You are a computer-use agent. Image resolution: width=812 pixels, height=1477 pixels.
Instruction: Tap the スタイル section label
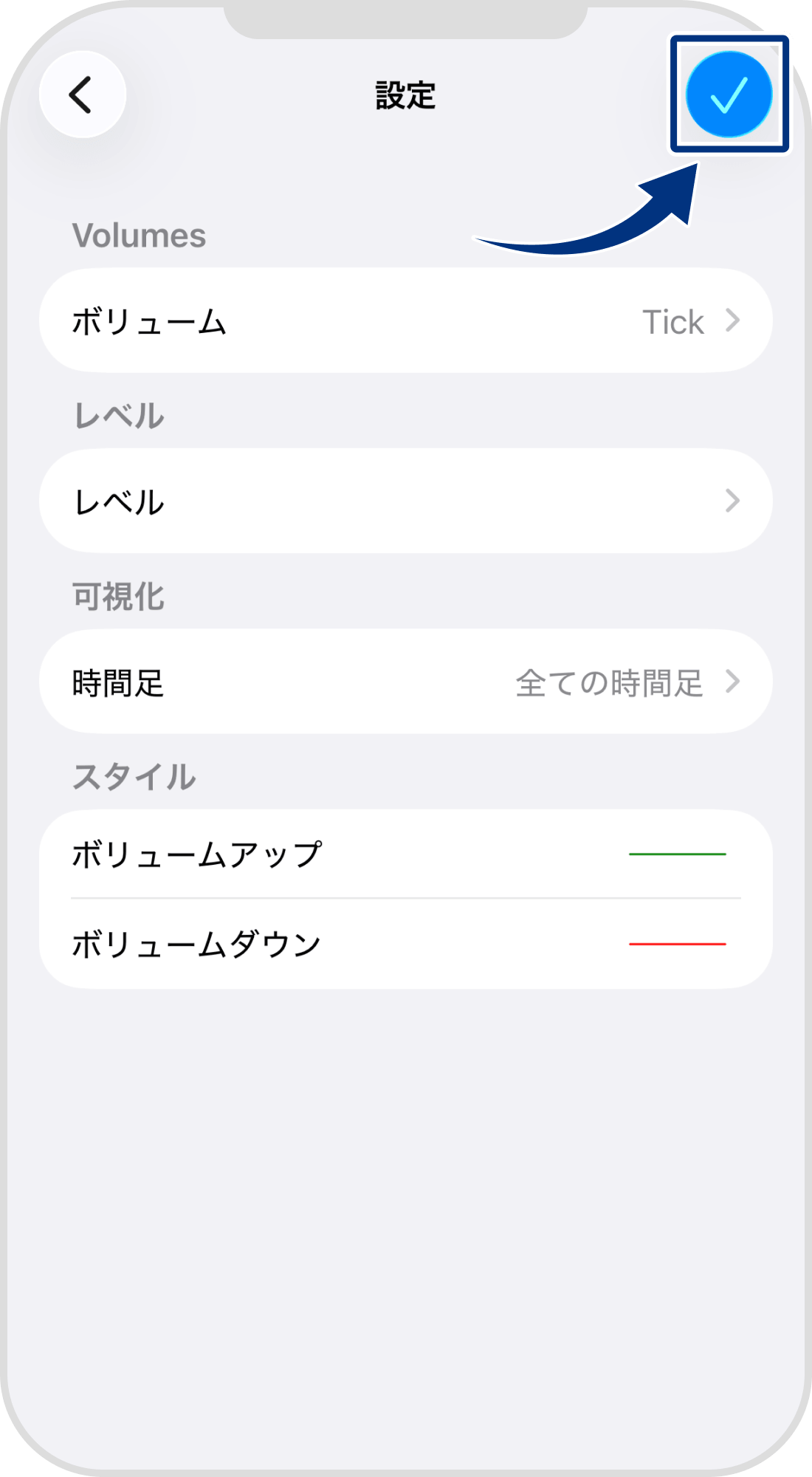coord(133,774)
